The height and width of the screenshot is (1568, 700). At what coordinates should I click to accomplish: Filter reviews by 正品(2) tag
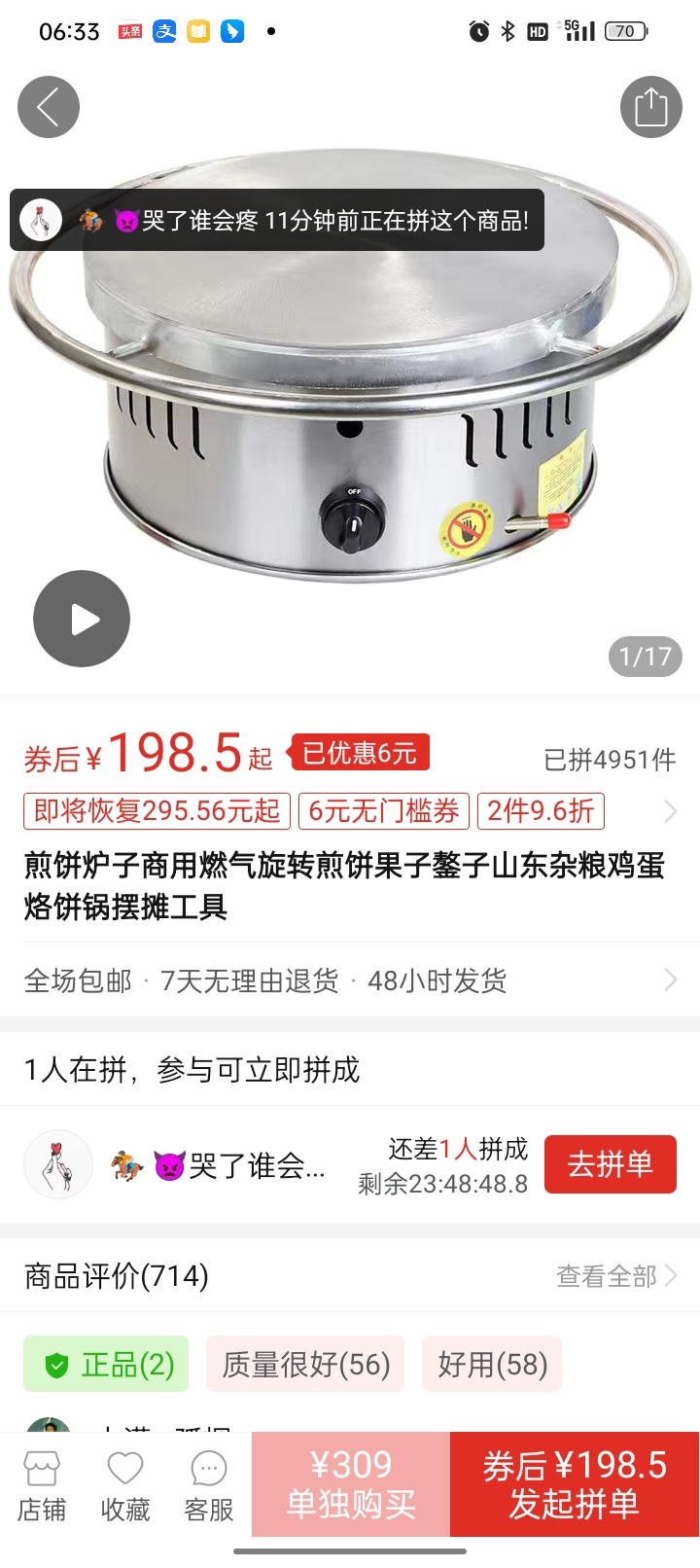[x=106, y=1365]
